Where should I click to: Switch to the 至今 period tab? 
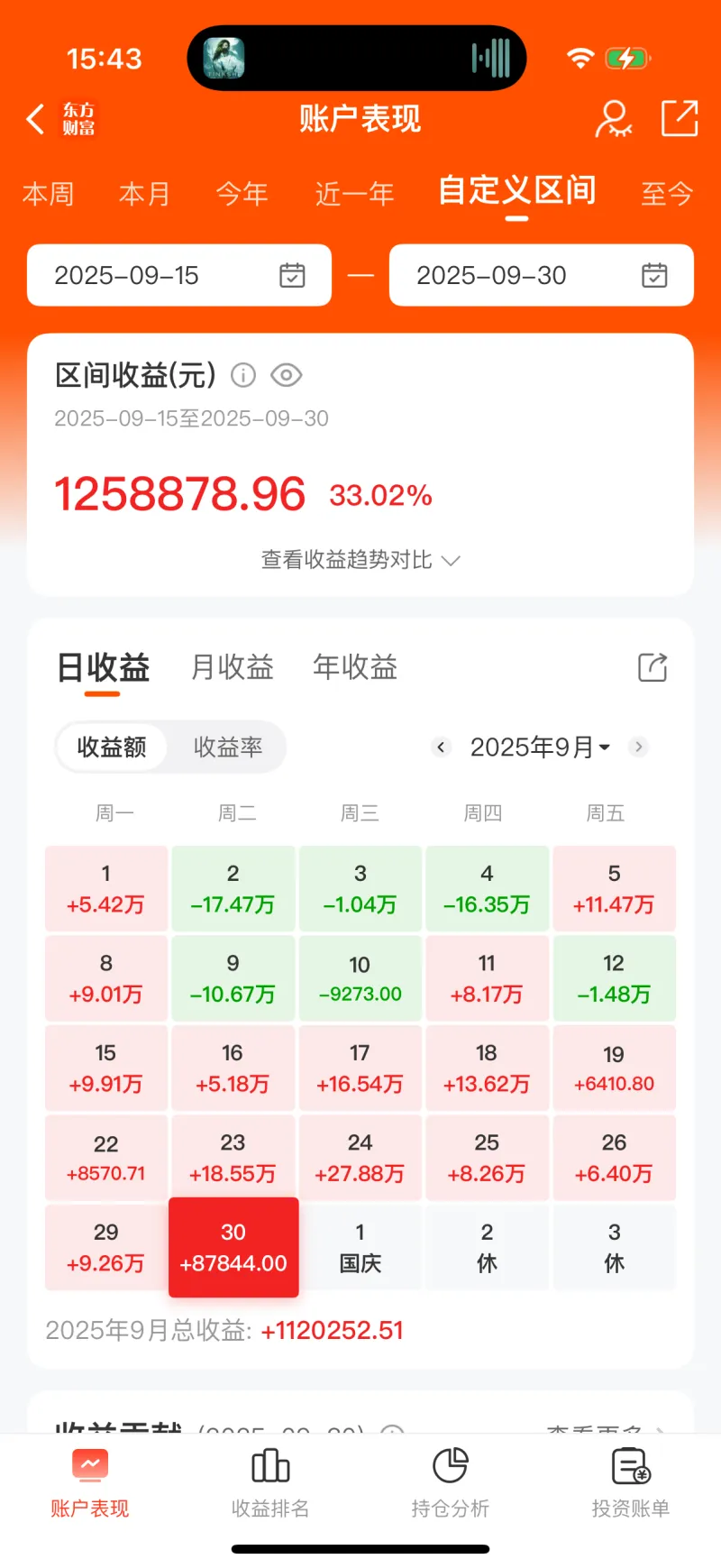(x=666, y=194)
